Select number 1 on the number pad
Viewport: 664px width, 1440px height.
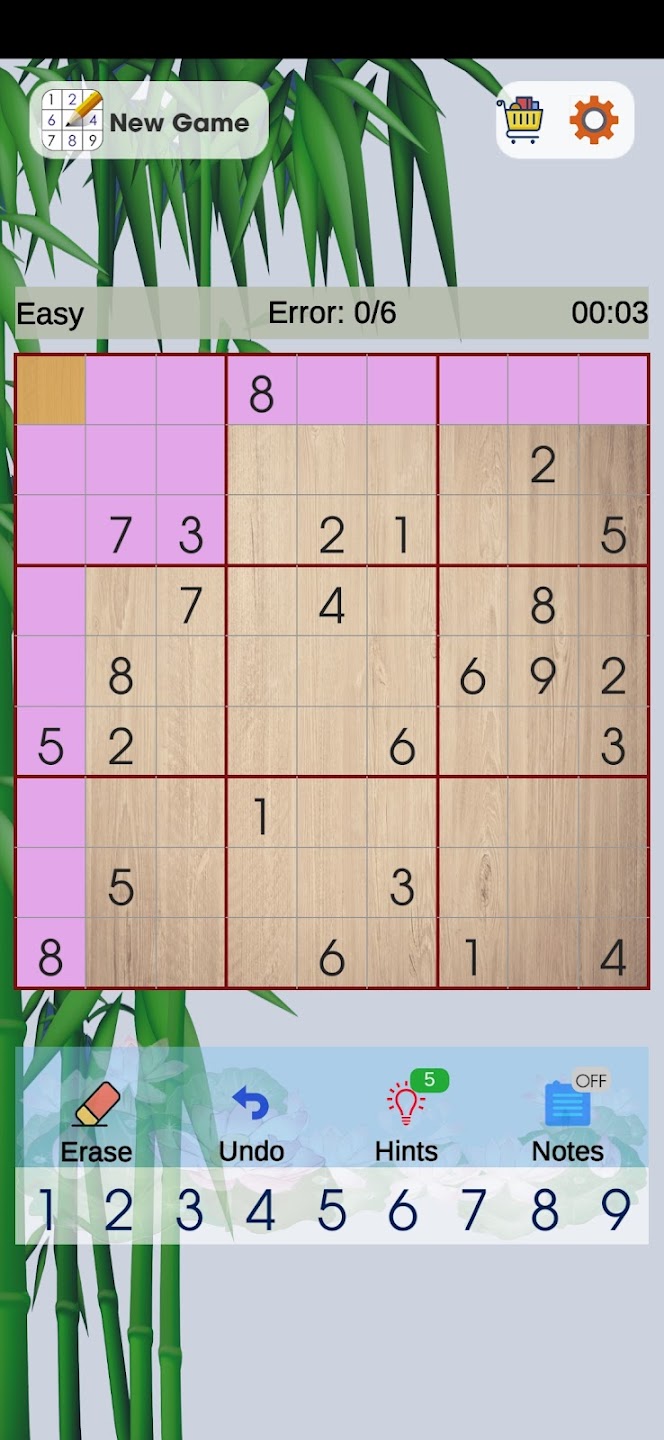47,1210
